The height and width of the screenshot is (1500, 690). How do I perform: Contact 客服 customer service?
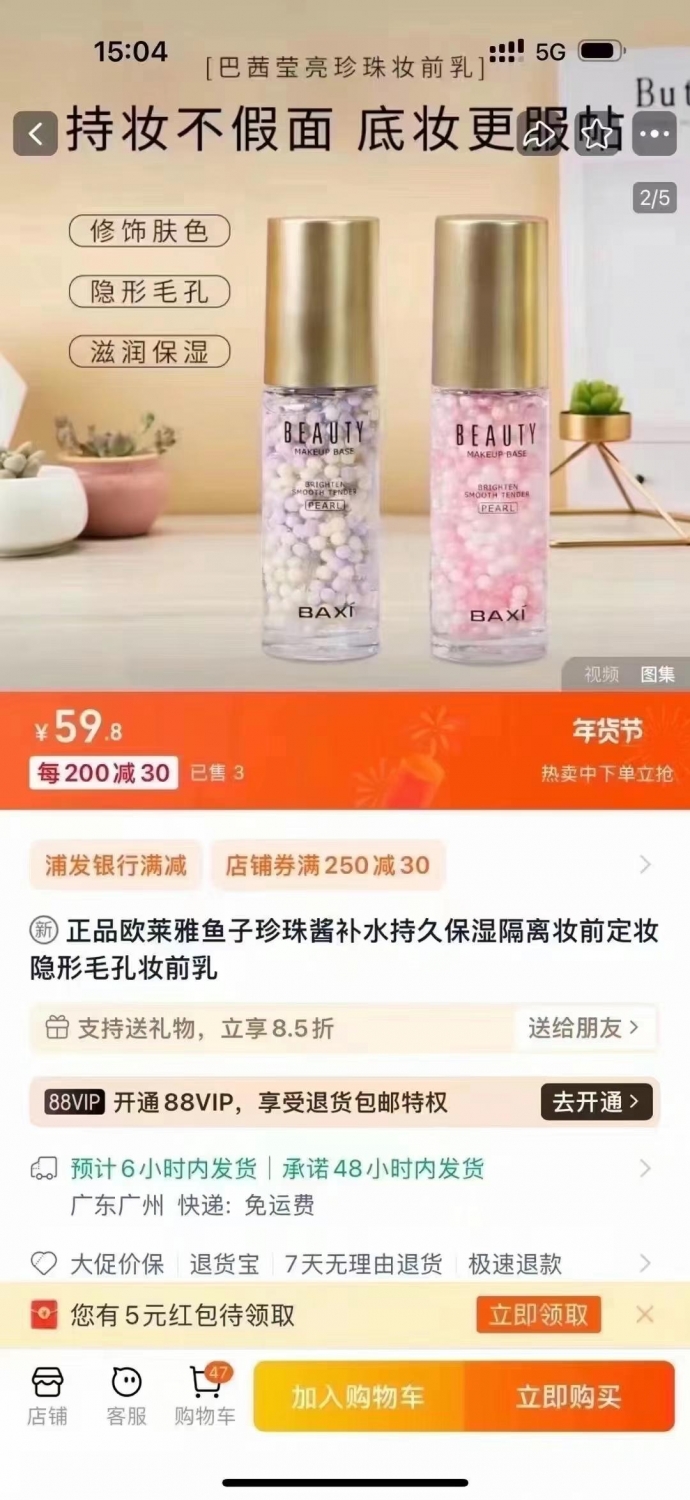coord(127,1396)
